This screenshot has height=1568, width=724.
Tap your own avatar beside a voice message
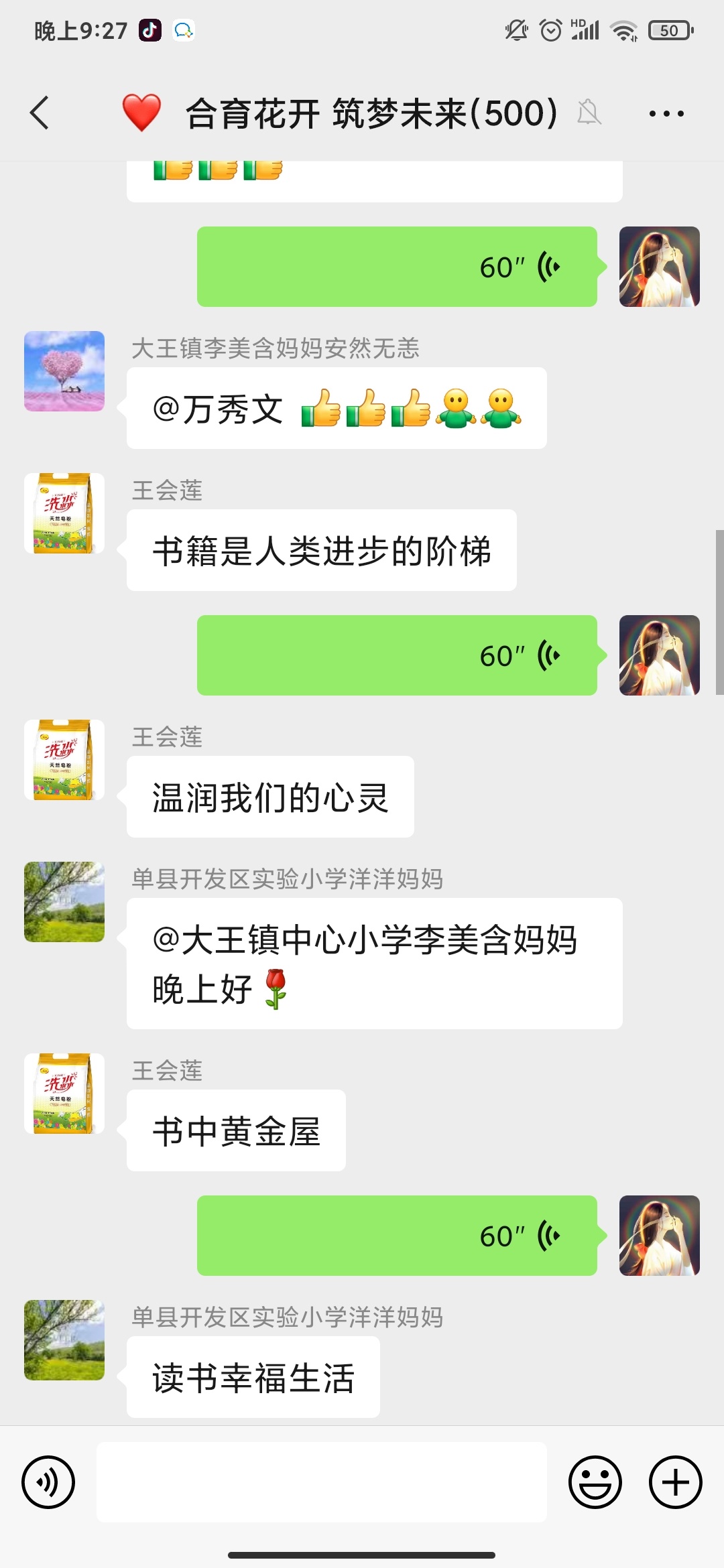660,266
